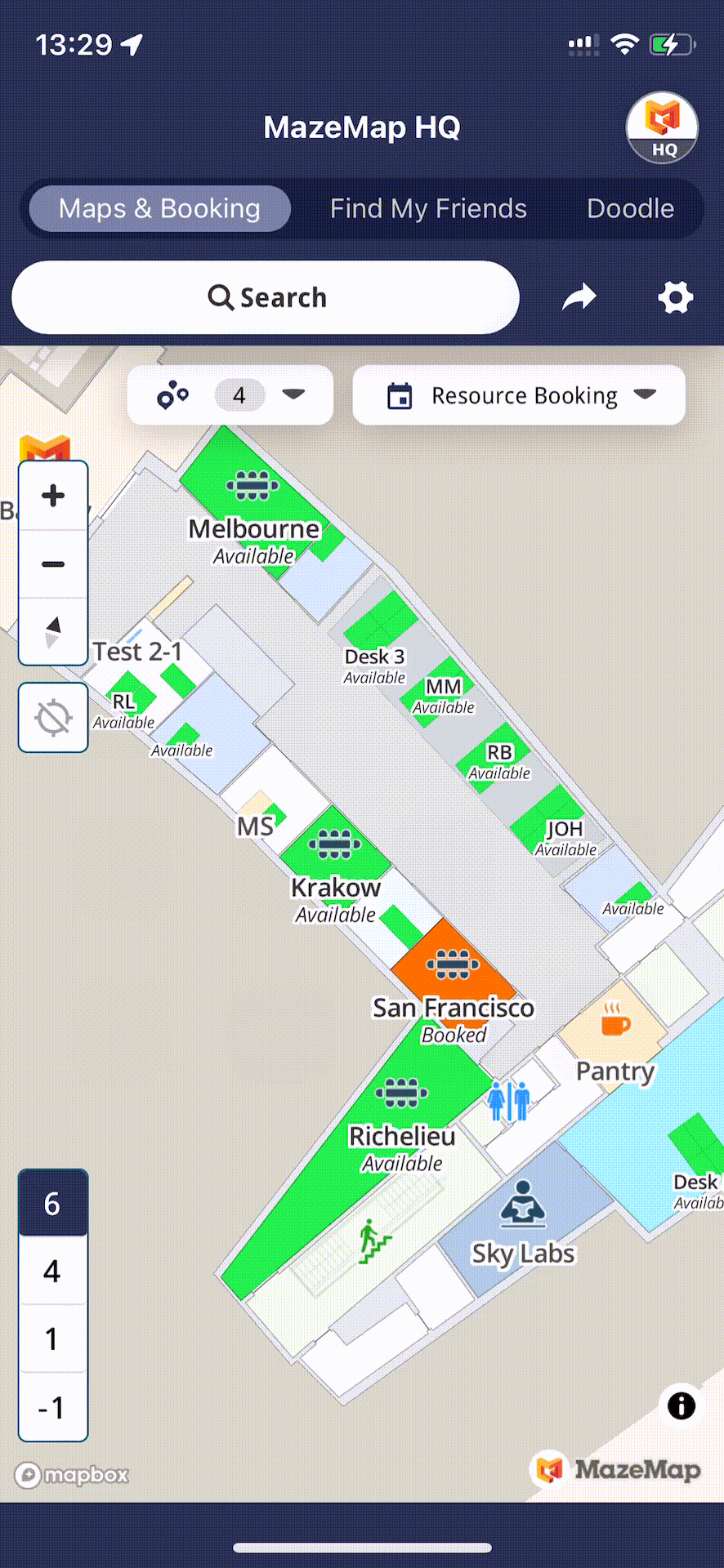Image resolution: width=724 pixels, height=1568 pixels.
Task: Switch to Find My Friends tab
Action: tap(428, 209)
